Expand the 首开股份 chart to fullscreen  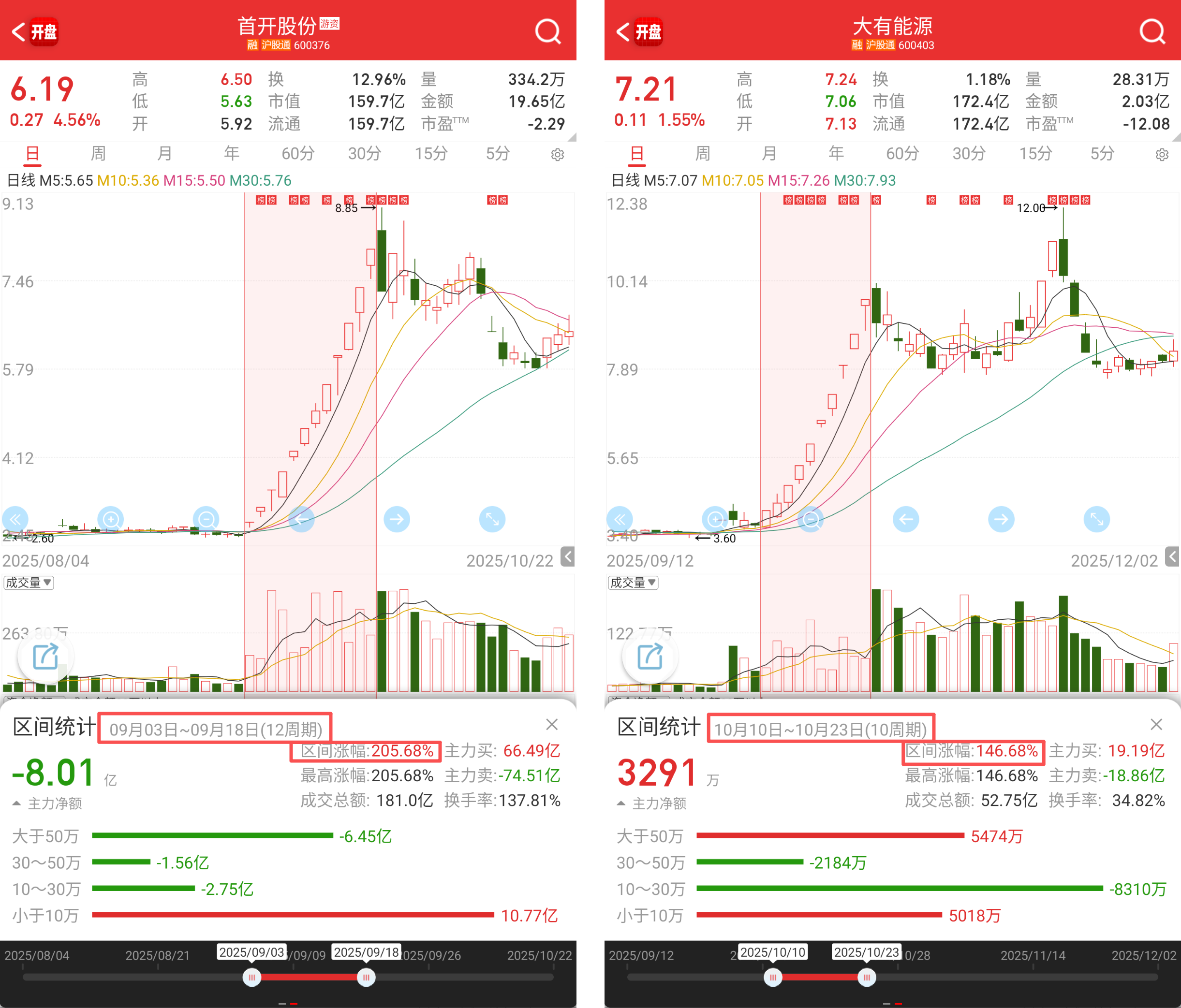[x=492, y=519]
